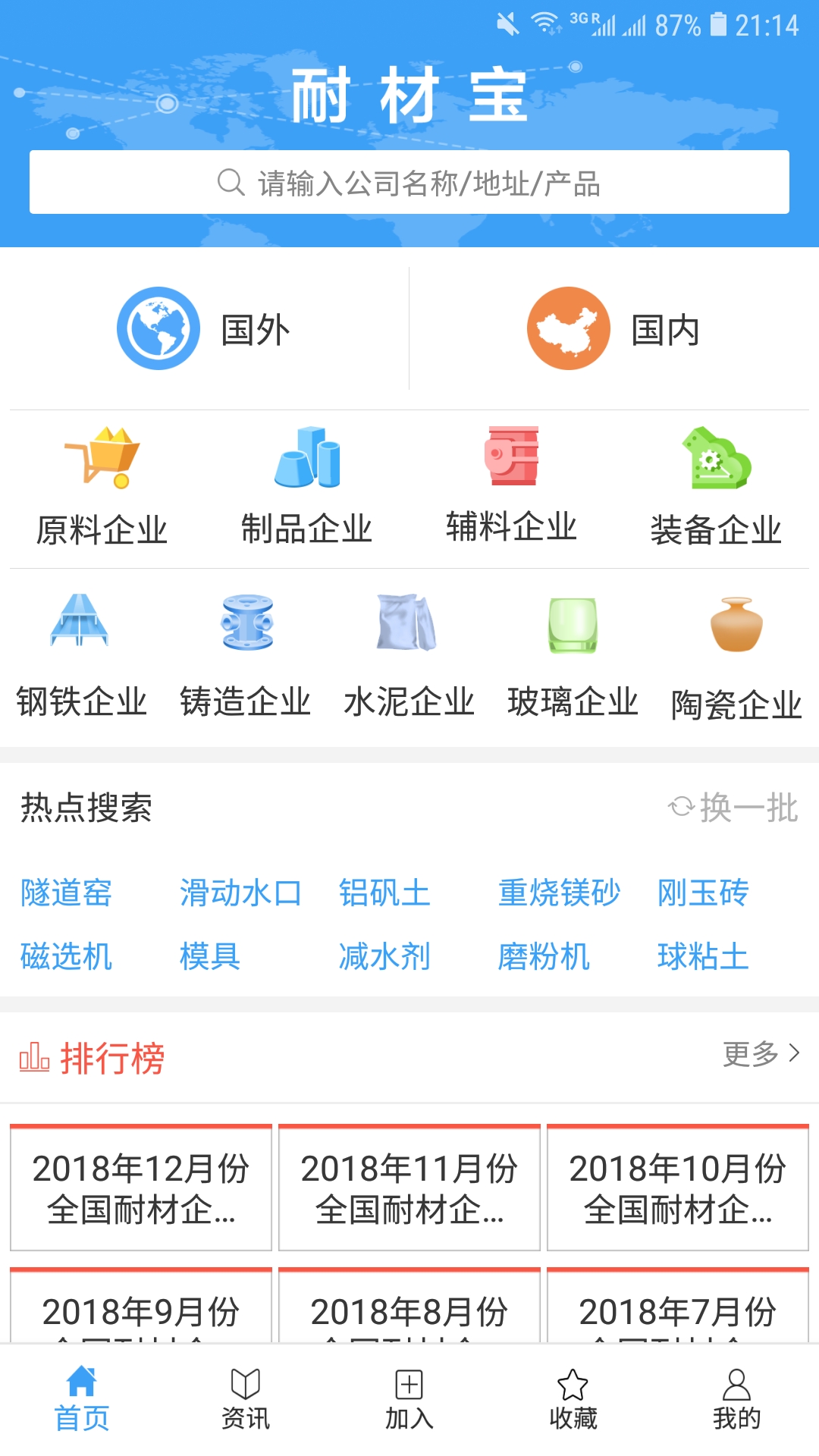Search the 刚玉砖 keyword link

[702, 893]
